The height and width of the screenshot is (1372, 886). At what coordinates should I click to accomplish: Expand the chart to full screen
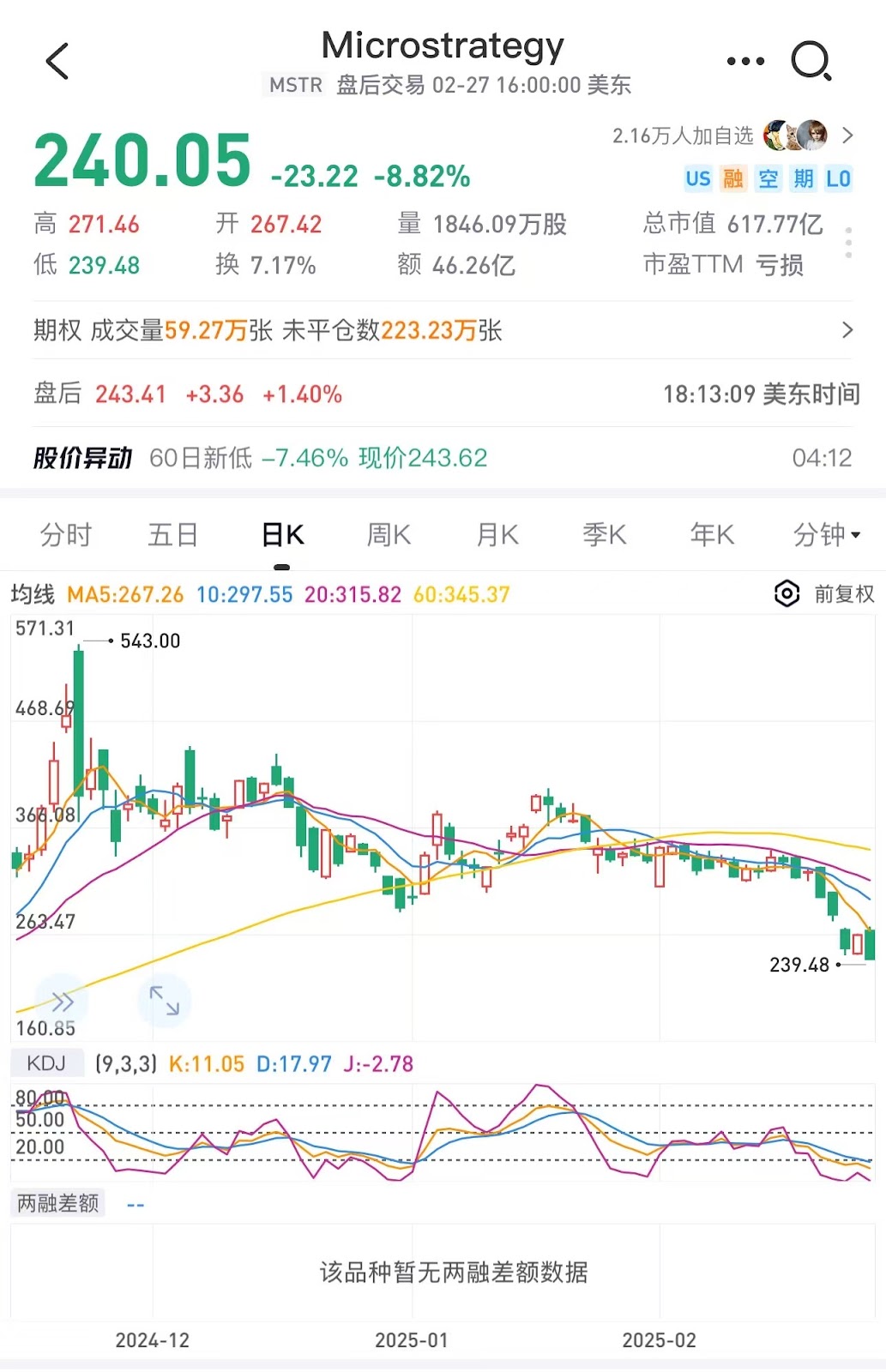[x=164, y=1001]
